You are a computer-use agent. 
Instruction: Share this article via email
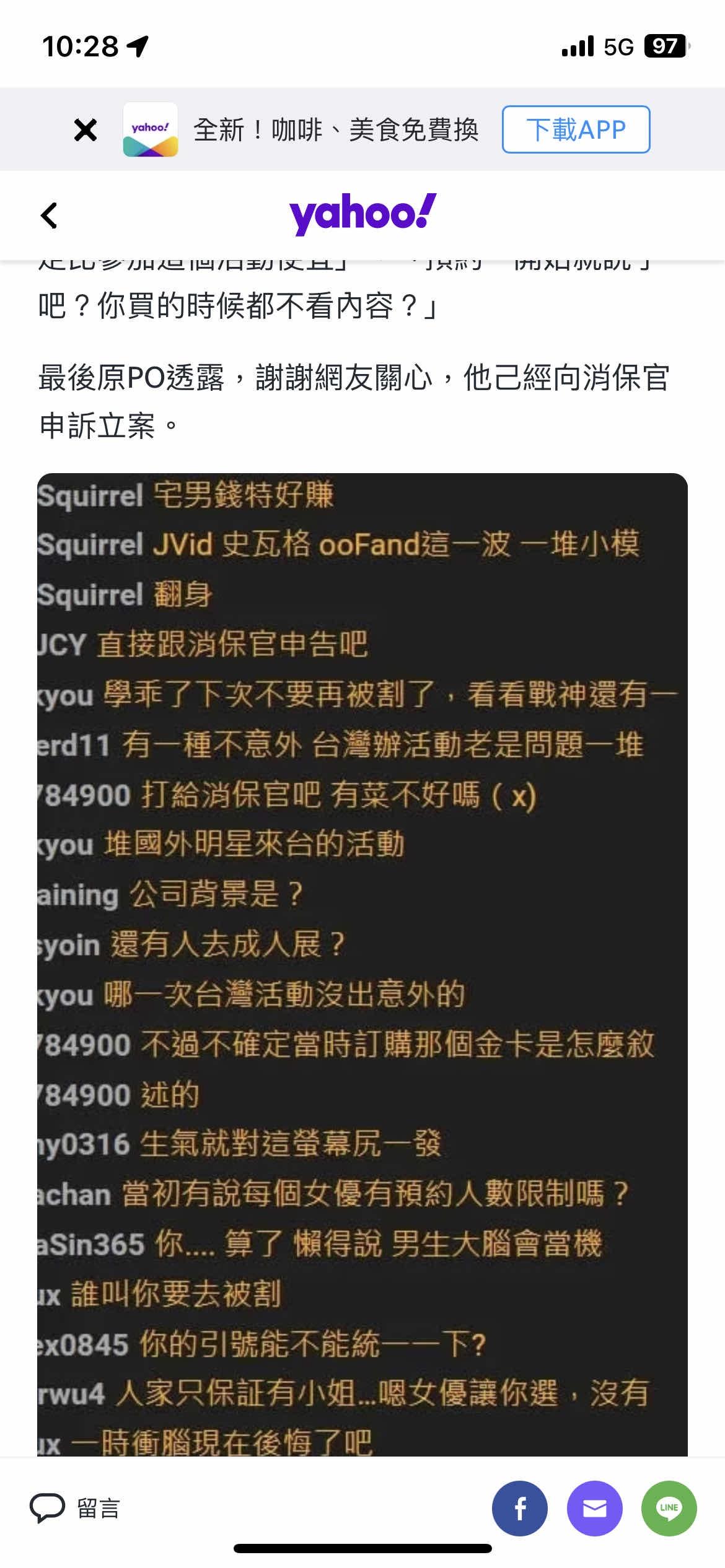tap(594, 1509)
